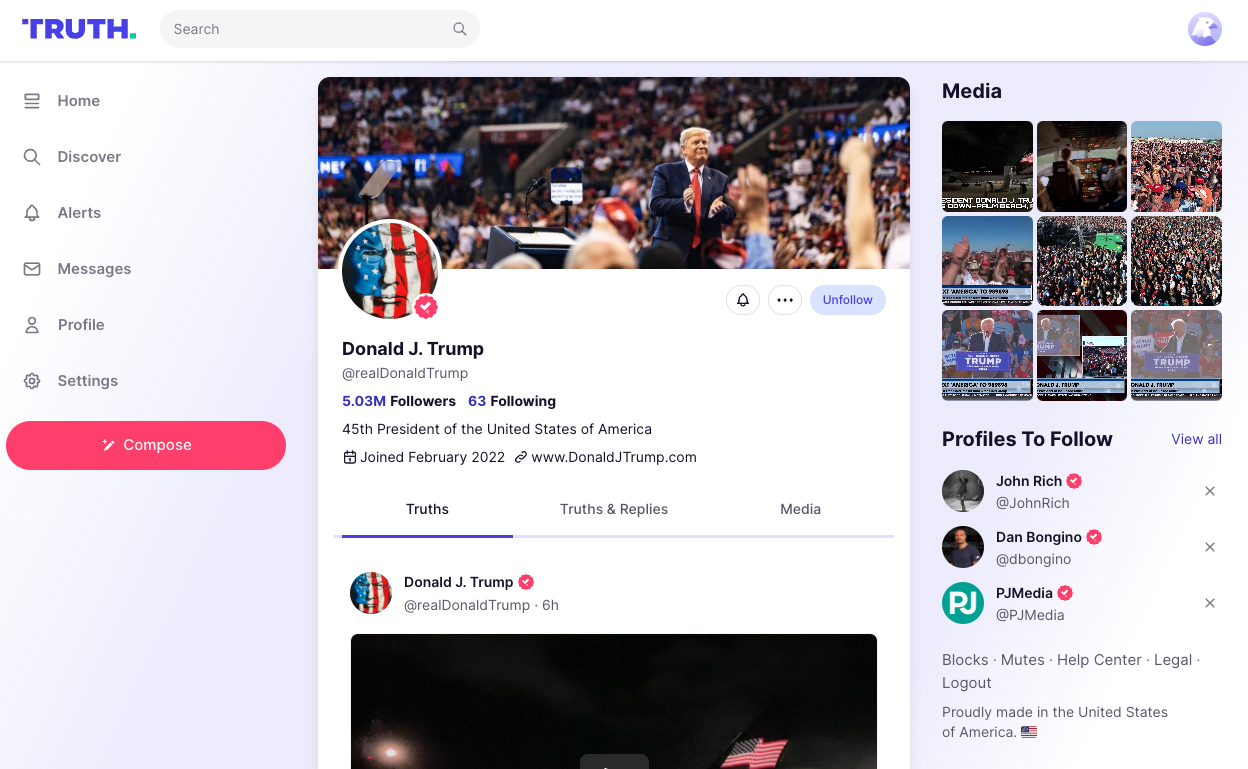This screenshot has width=1248, height=769.
Task: Switch to Truths & Replies tab
Action: [x=613, y=509]
